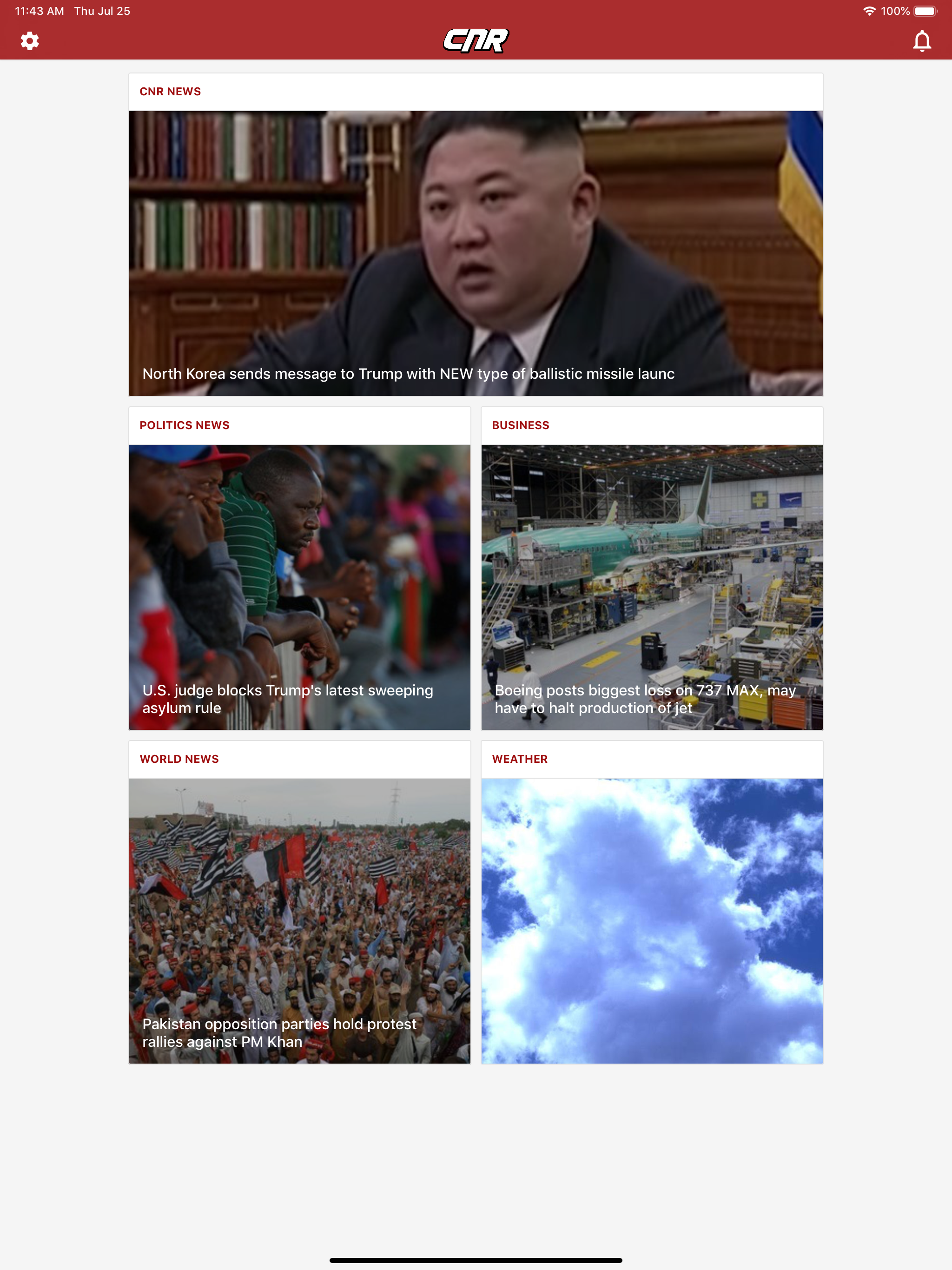Screen dimensions: 952x1270
Task: Open the Boeing 737 MAX loss story
Action: click(x=652, y=587)
